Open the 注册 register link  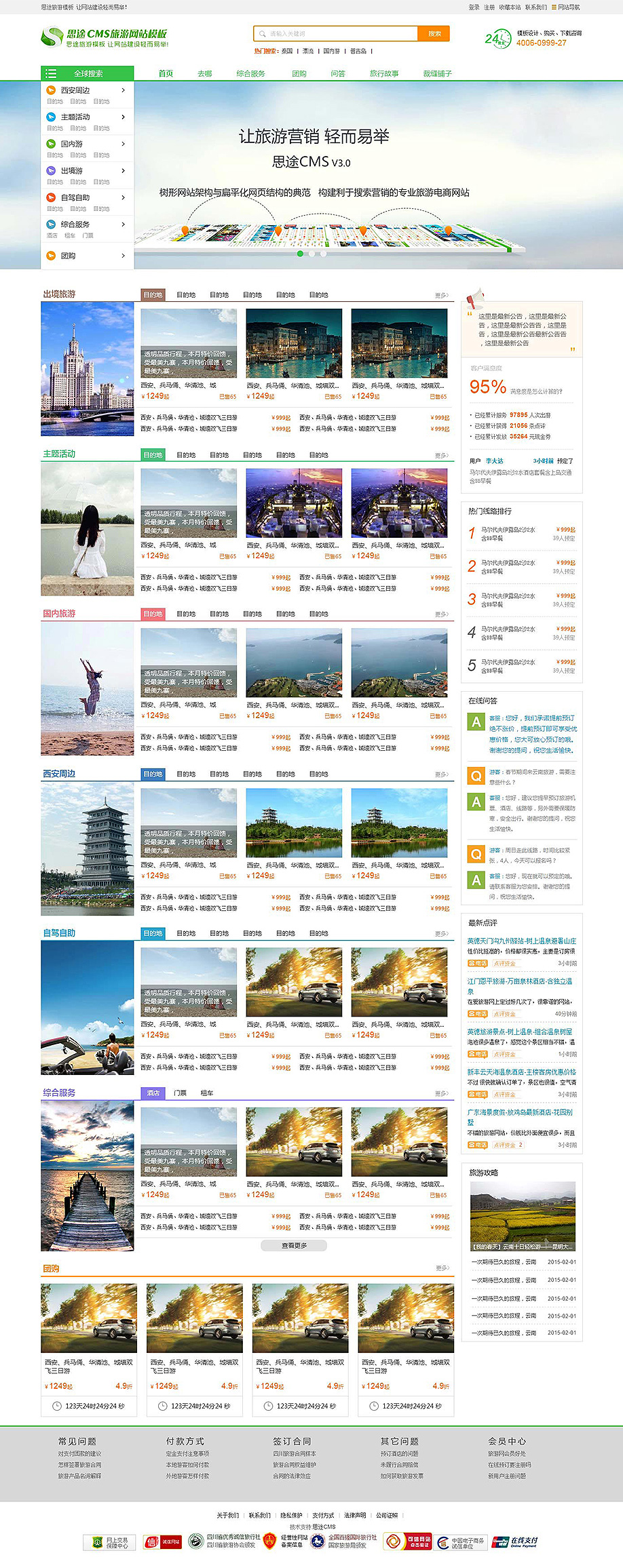(x=489, y=7)
